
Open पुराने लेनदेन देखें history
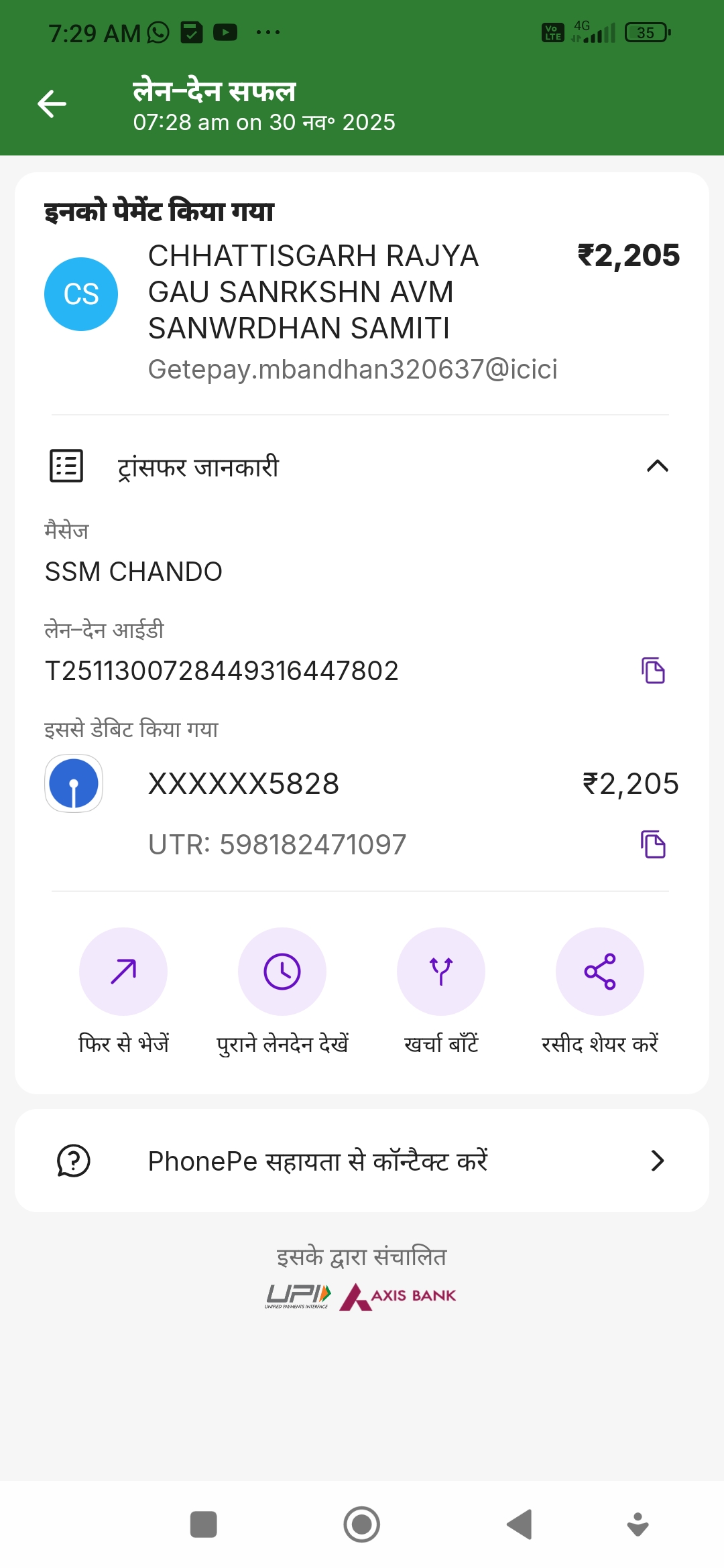[282, 972]
